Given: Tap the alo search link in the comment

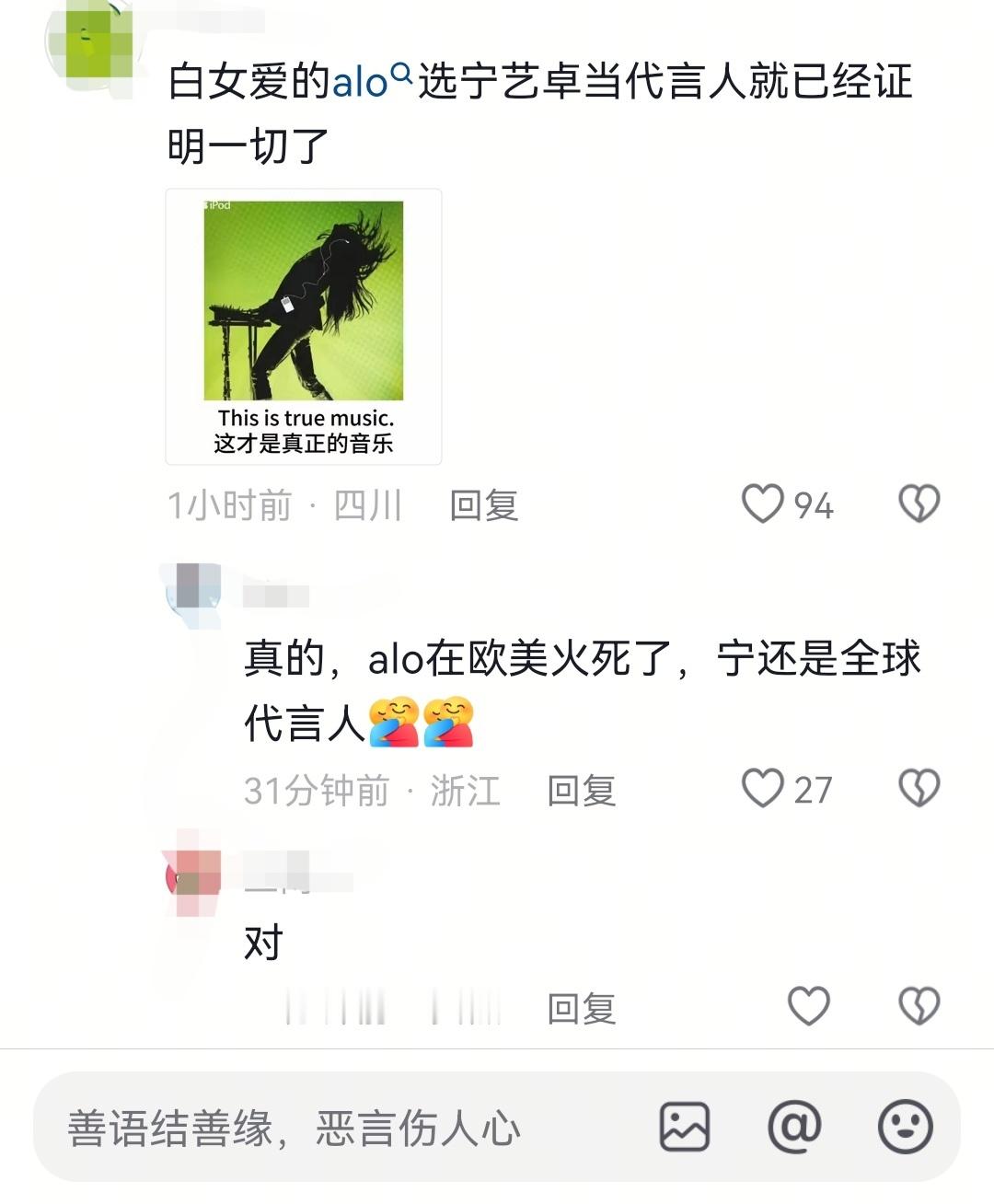Looking at the screenshot, I should (x=372, y=82).
